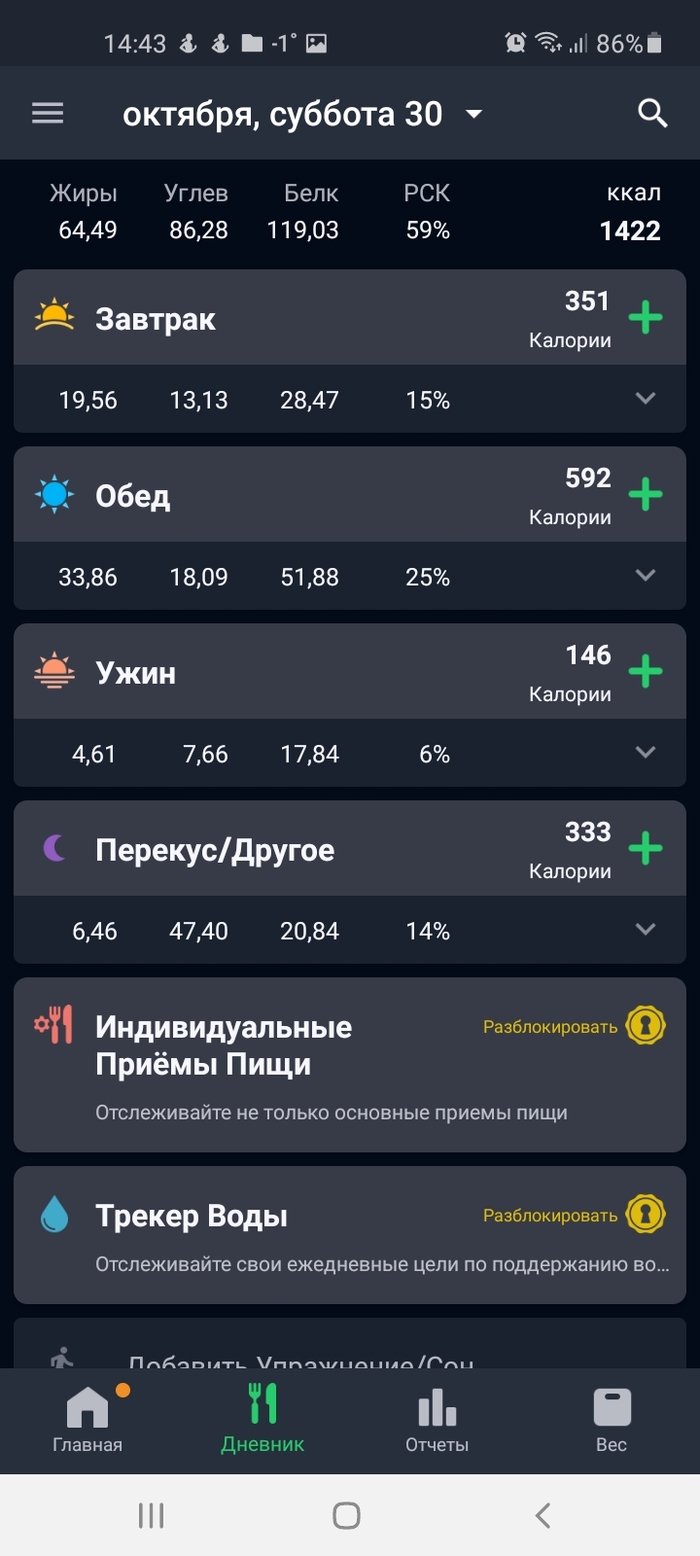
Task: Unlock Индивидуальные Приёмы Пищи
Action: (645, 1026)
